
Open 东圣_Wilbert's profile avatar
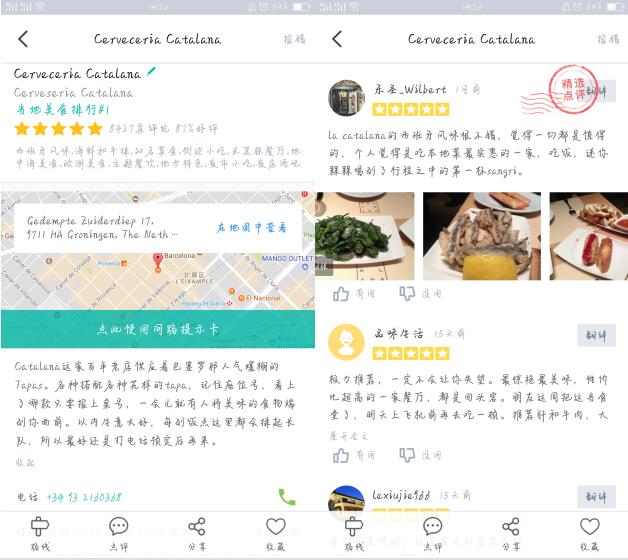(x=346, y=98)
